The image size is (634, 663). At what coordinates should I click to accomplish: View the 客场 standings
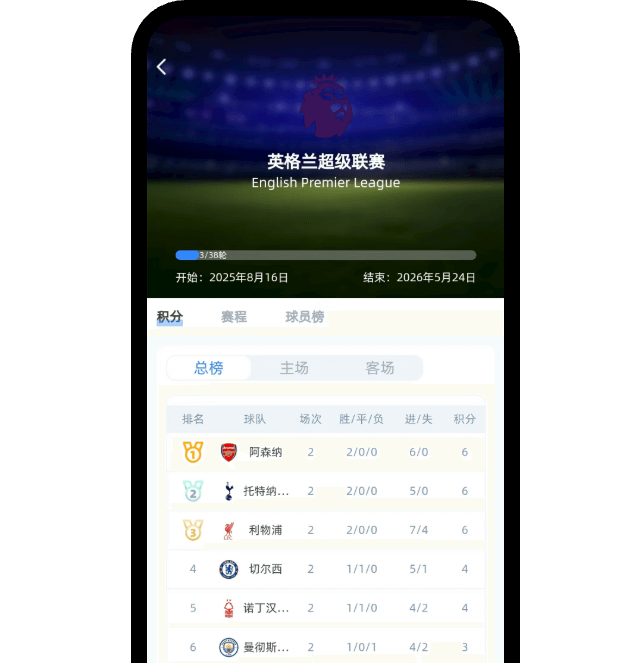pyautogui.click(x=380, y=368)
